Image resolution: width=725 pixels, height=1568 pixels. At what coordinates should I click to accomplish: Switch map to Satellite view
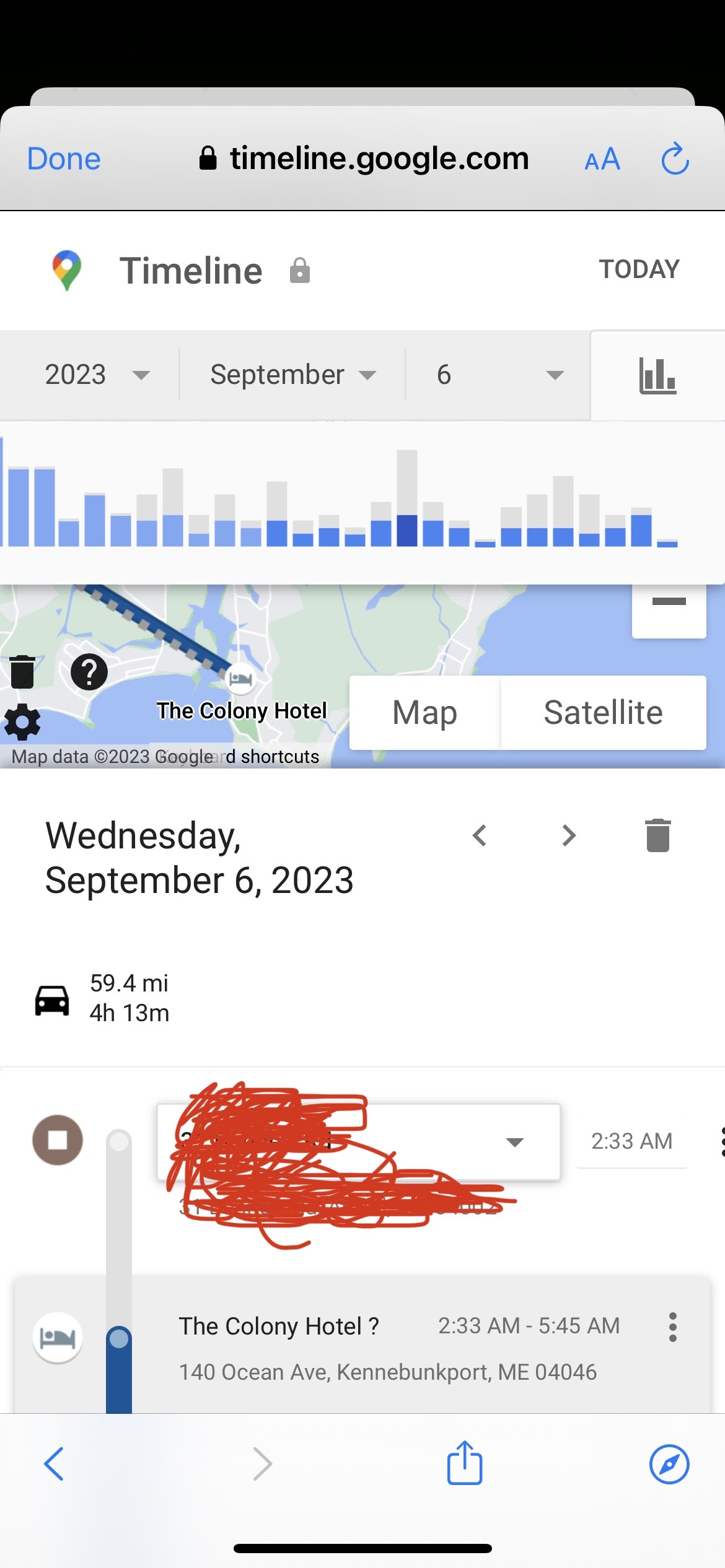click(604, 713)
